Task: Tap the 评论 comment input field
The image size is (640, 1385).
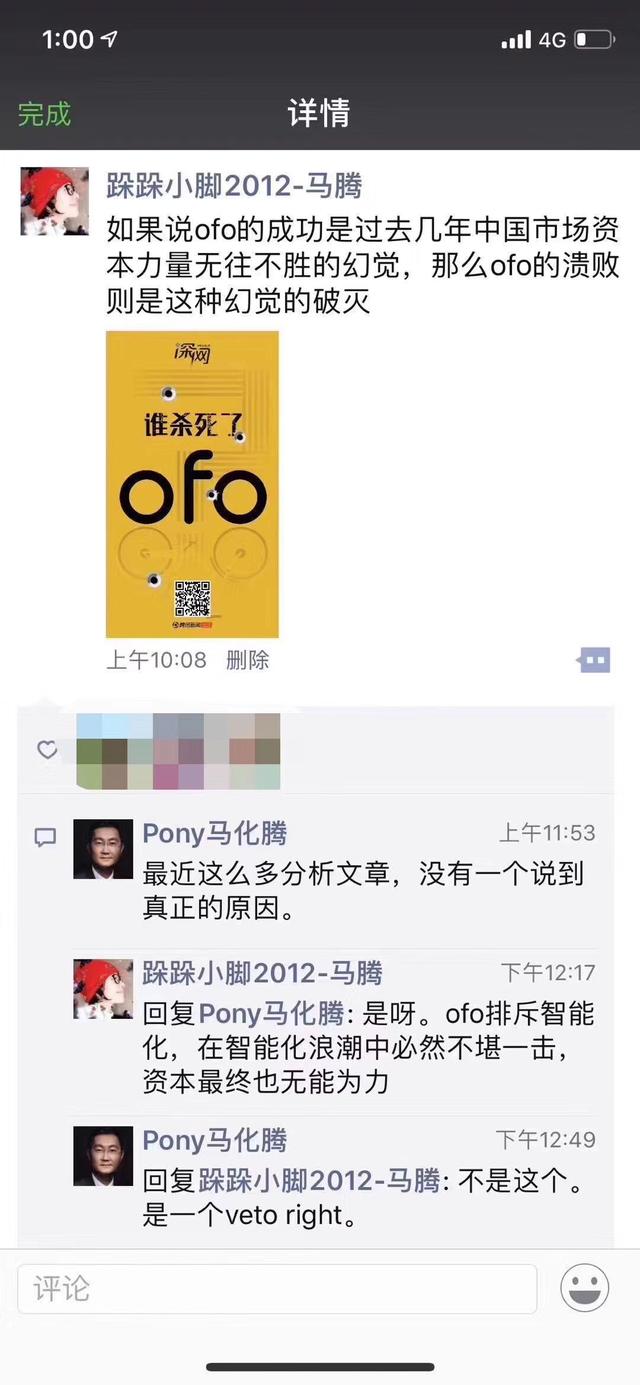Action: 277,1289
